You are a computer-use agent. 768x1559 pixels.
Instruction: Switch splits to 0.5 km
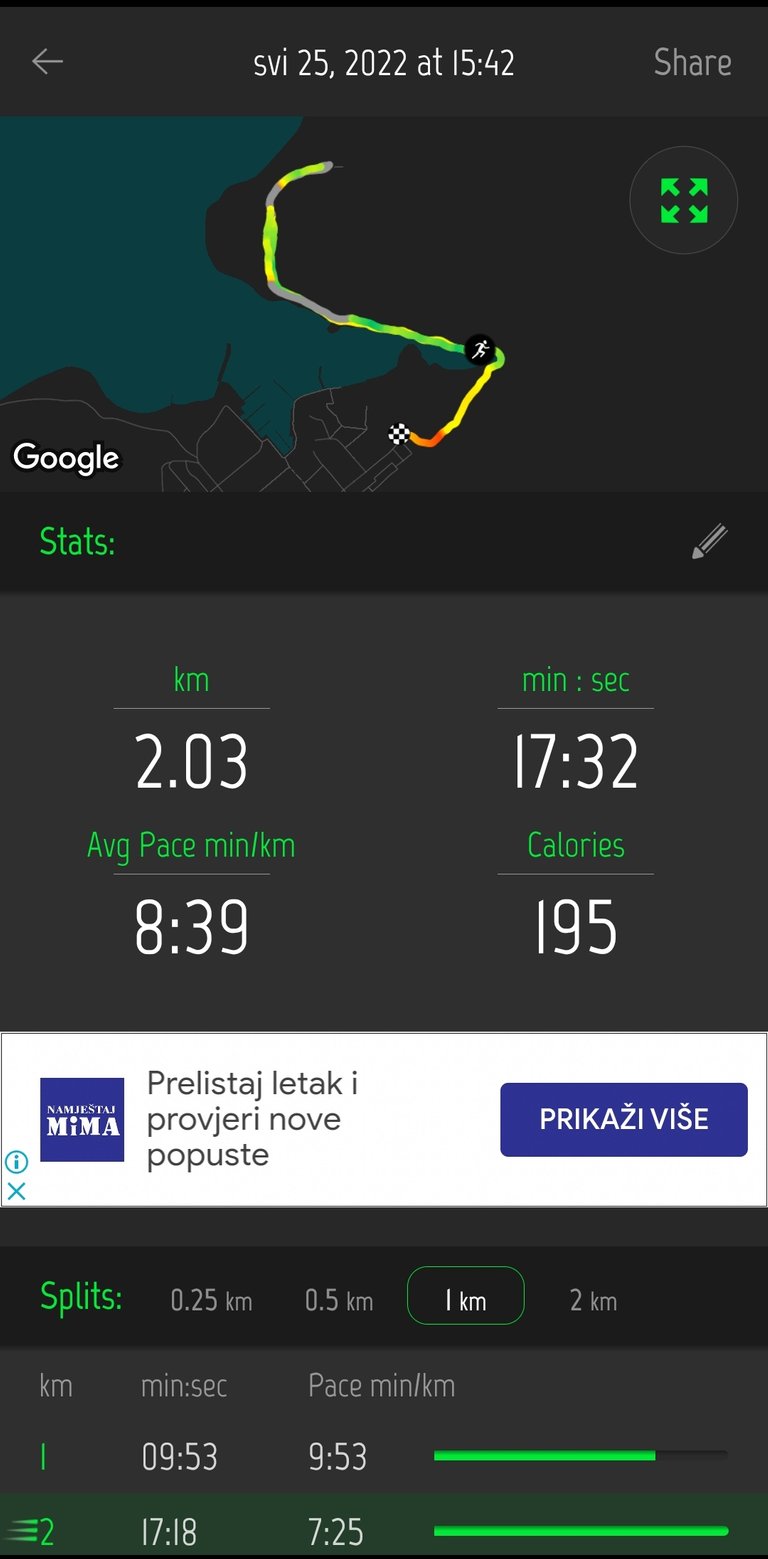[x=339, y=1299]
